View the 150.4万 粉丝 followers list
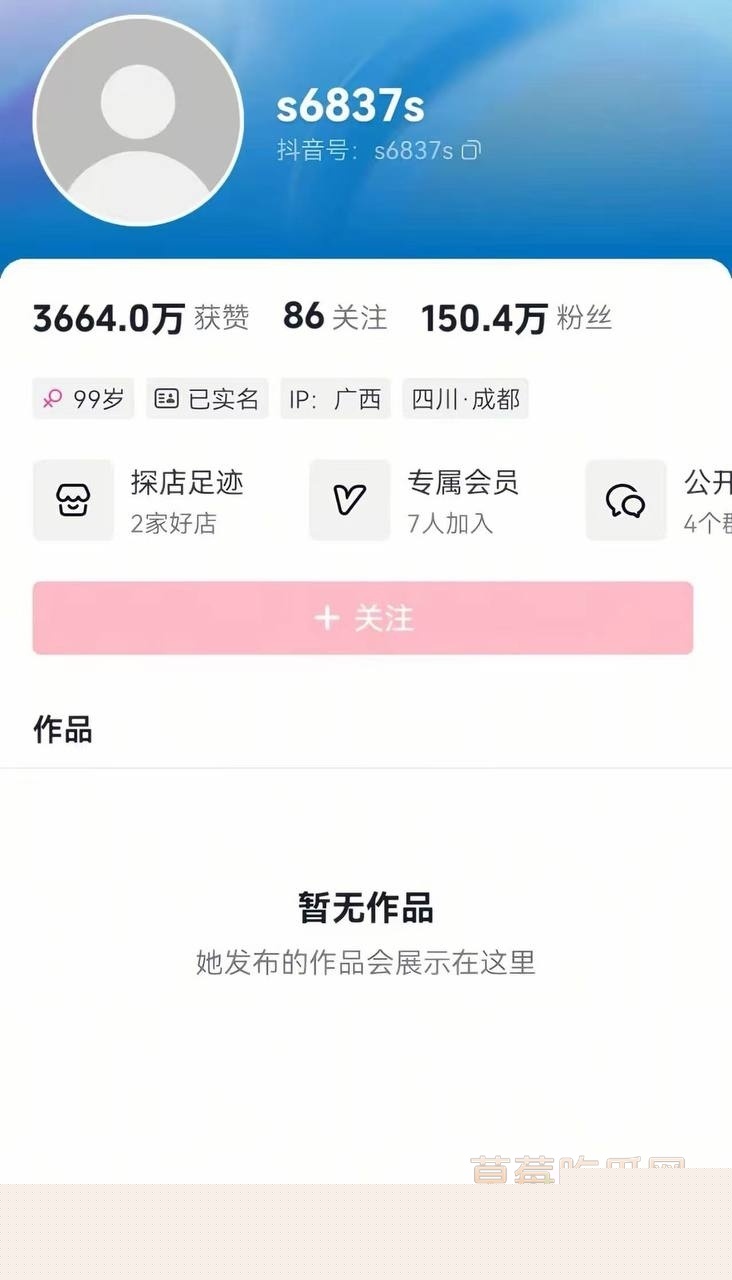The height and width of the screenshot is (1280, 732). pos(515,318)
